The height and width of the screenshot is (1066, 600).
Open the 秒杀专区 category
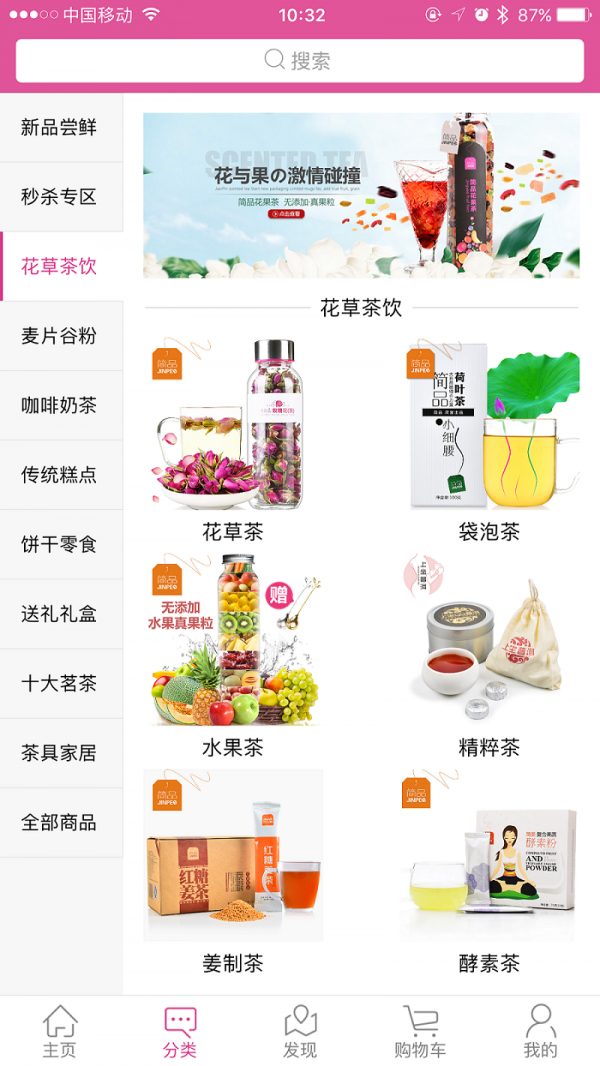tap(60, 197)
